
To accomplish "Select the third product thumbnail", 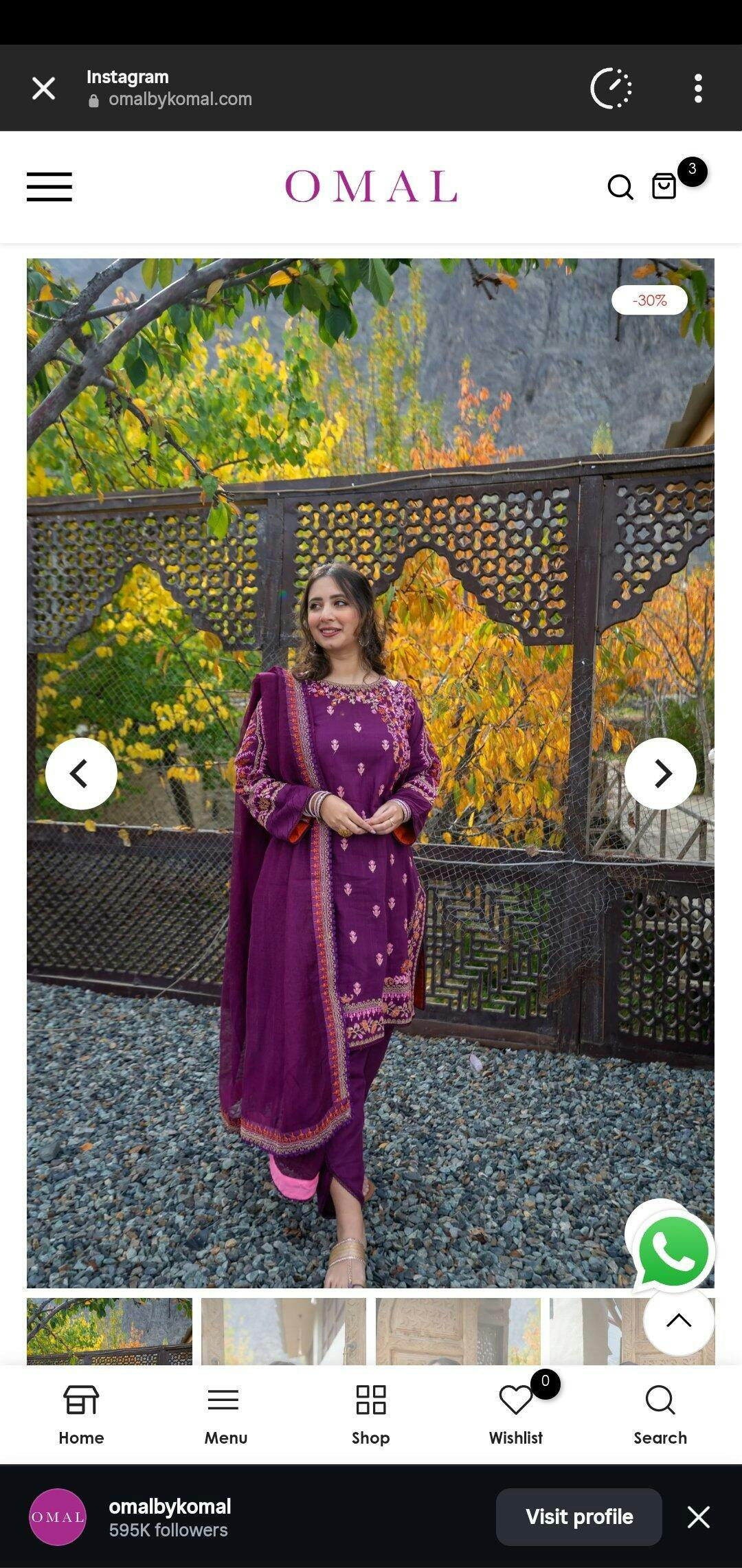I will (x=458, y=1331).
